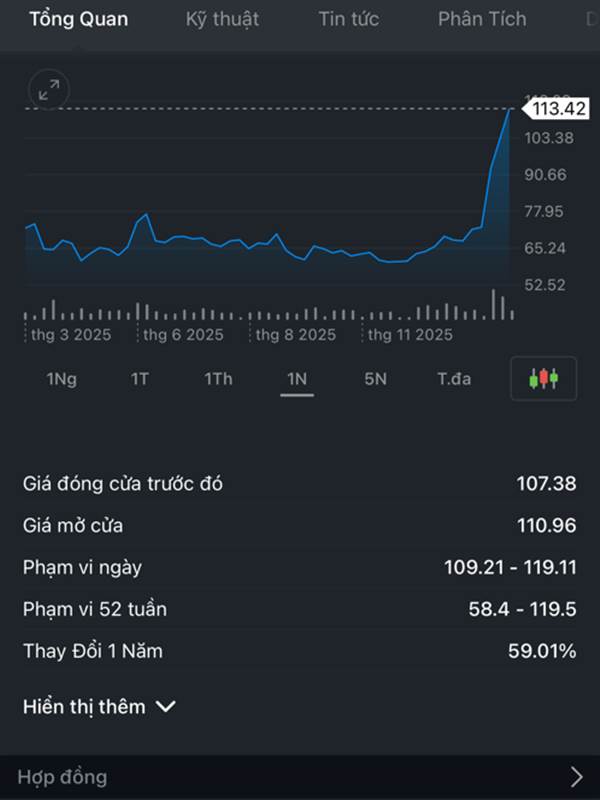Switch to candlestick chart view
This screenshot has height=800, width=600.
click(x=543, y=379)
